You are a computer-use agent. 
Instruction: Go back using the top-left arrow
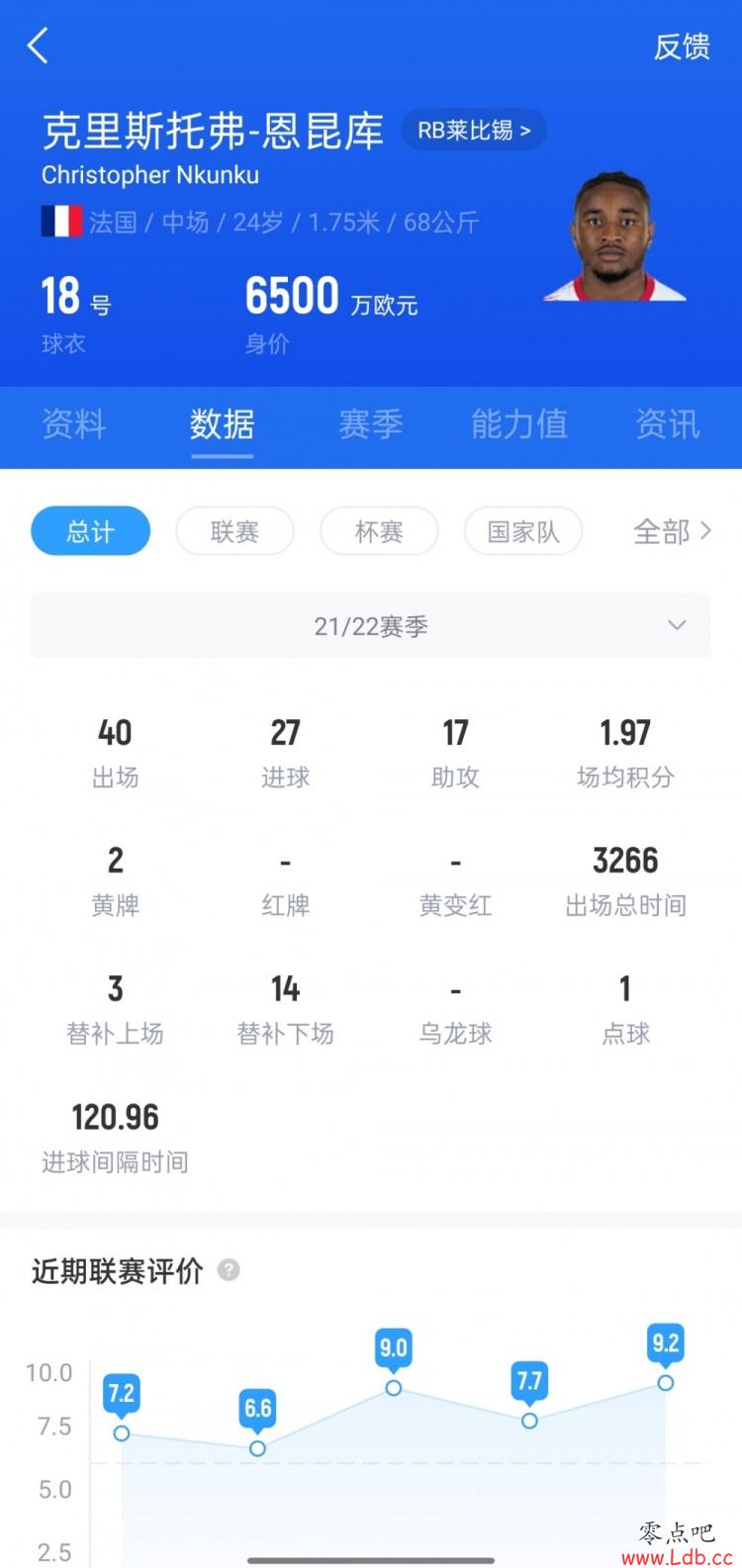(38, 46)
